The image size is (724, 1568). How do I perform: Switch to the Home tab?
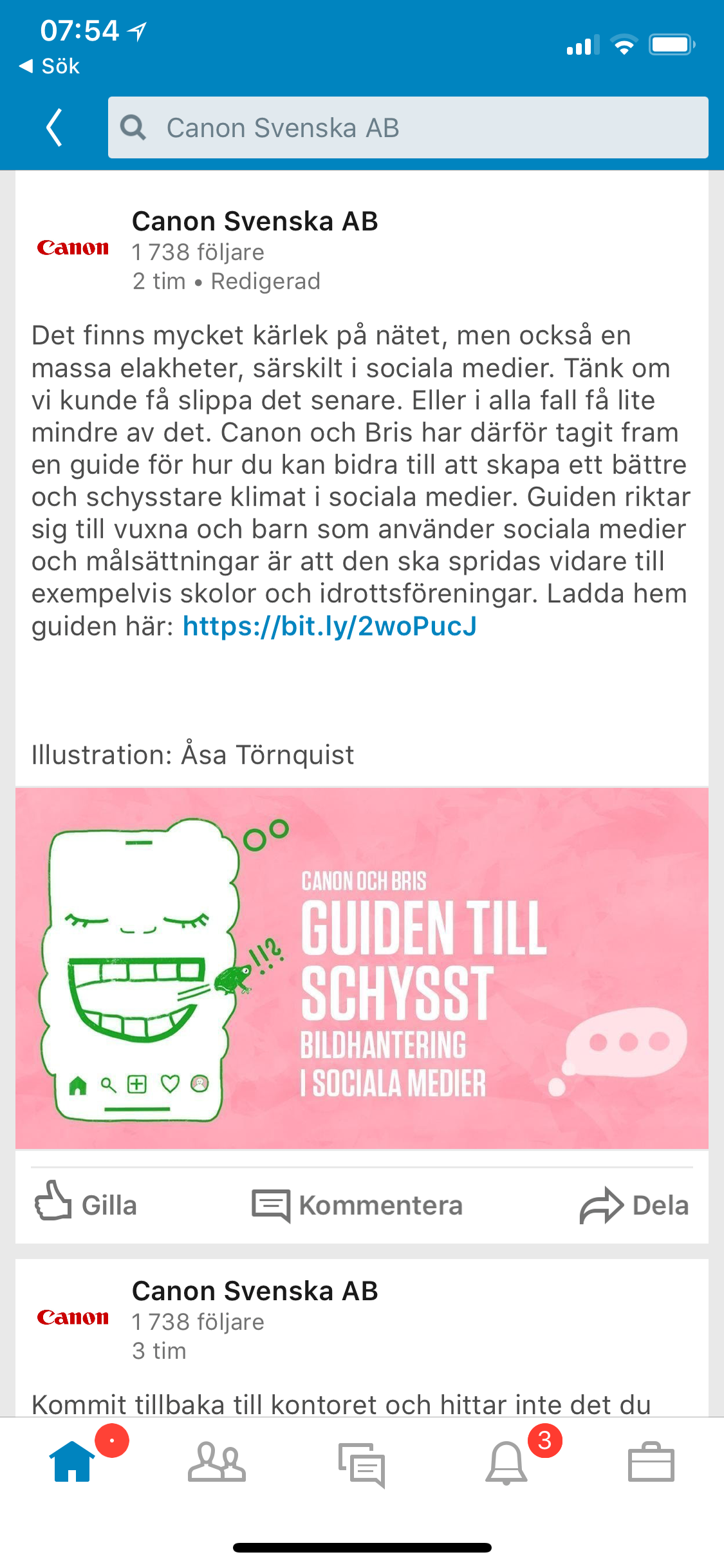point(72,1462)
